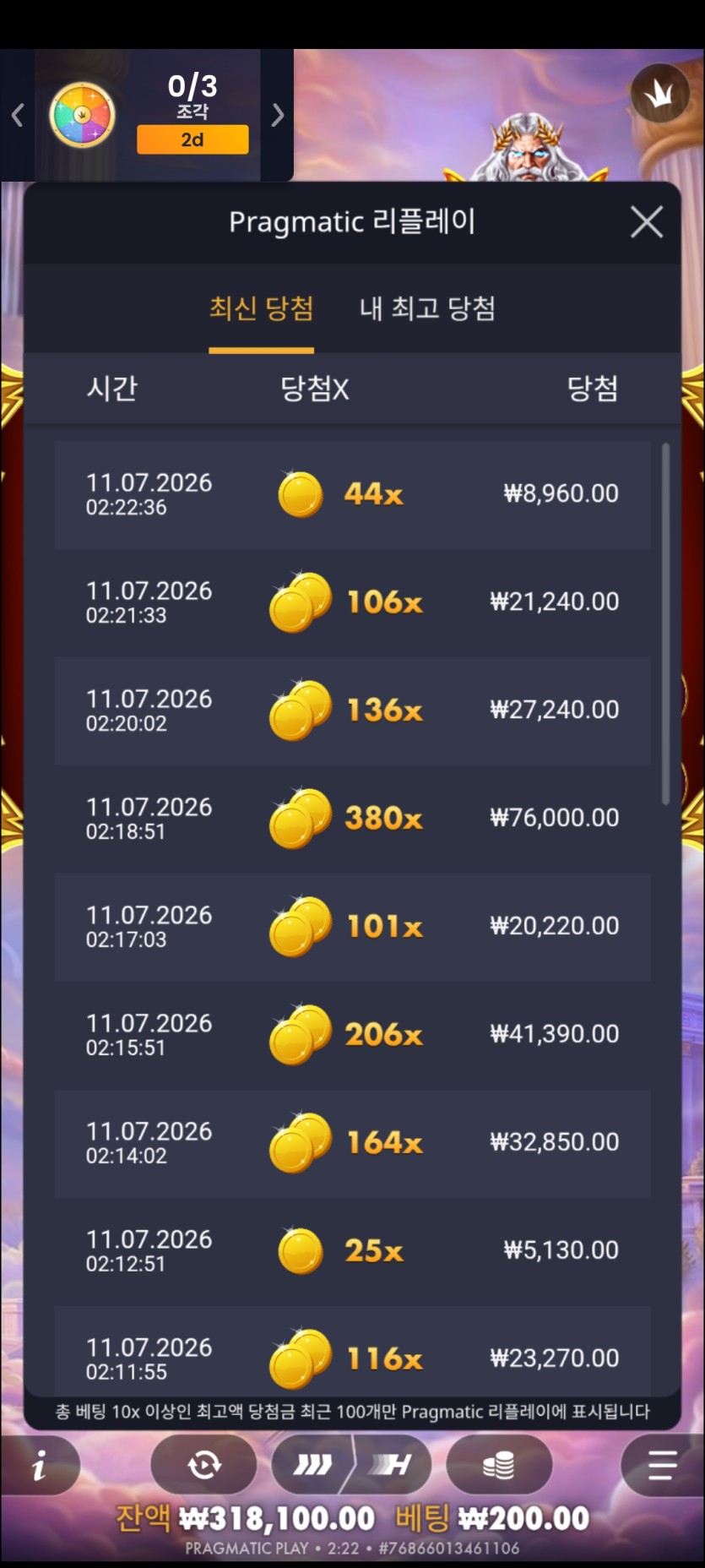Open the replay of the 106x win
The width and height of the screenshot is (705, 1568).
352,602
